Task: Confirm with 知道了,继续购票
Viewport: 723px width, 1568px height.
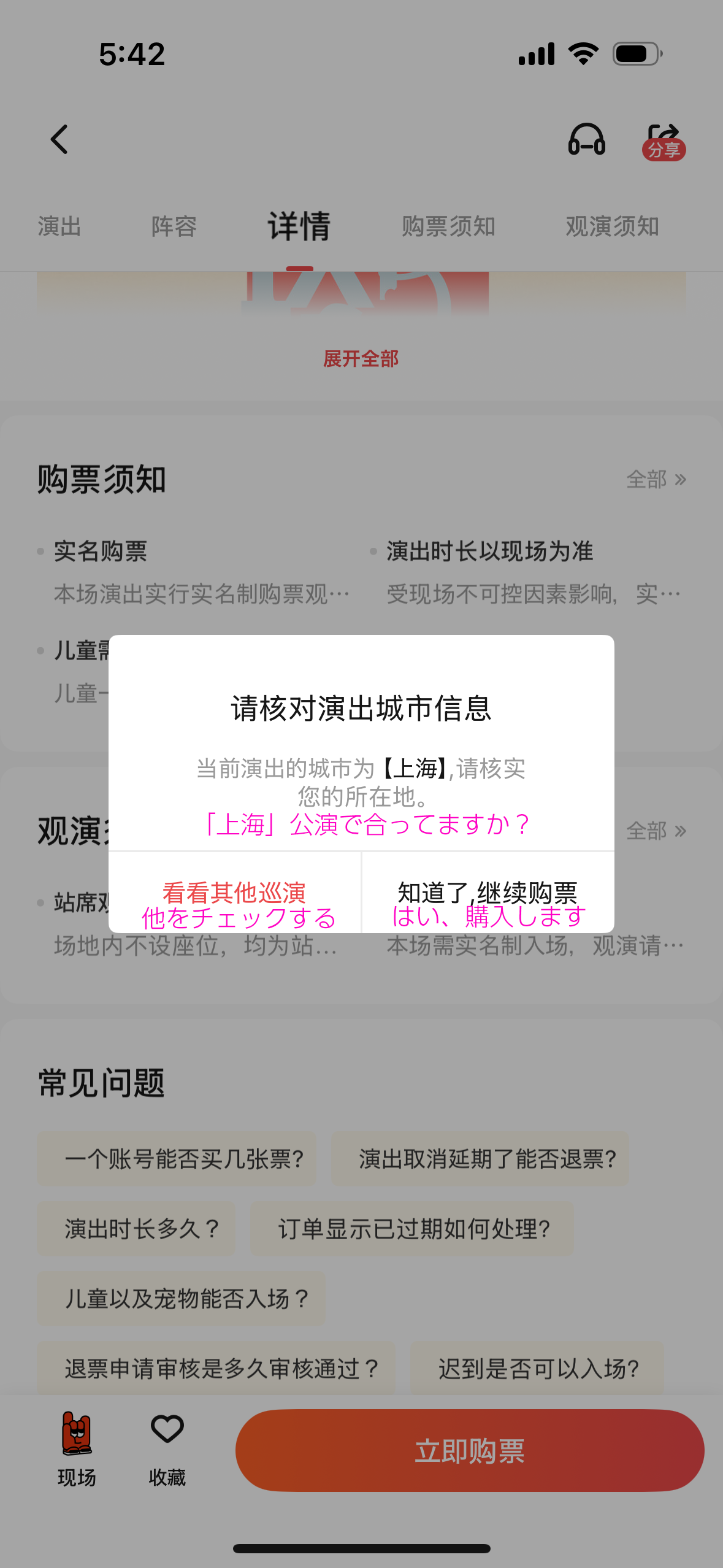Action: [x=488, y=893]
